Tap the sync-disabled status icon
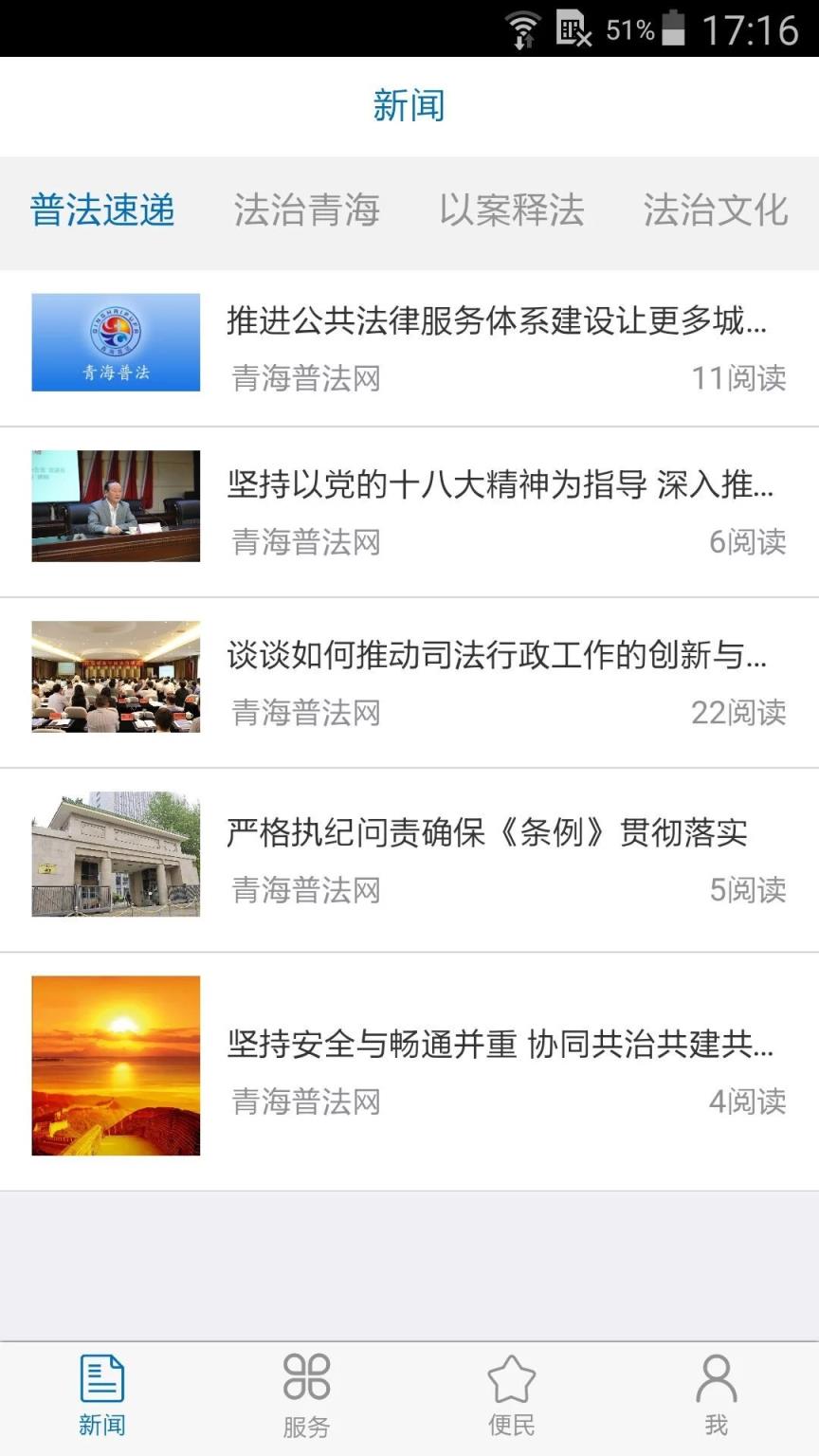 pos(573,28)
